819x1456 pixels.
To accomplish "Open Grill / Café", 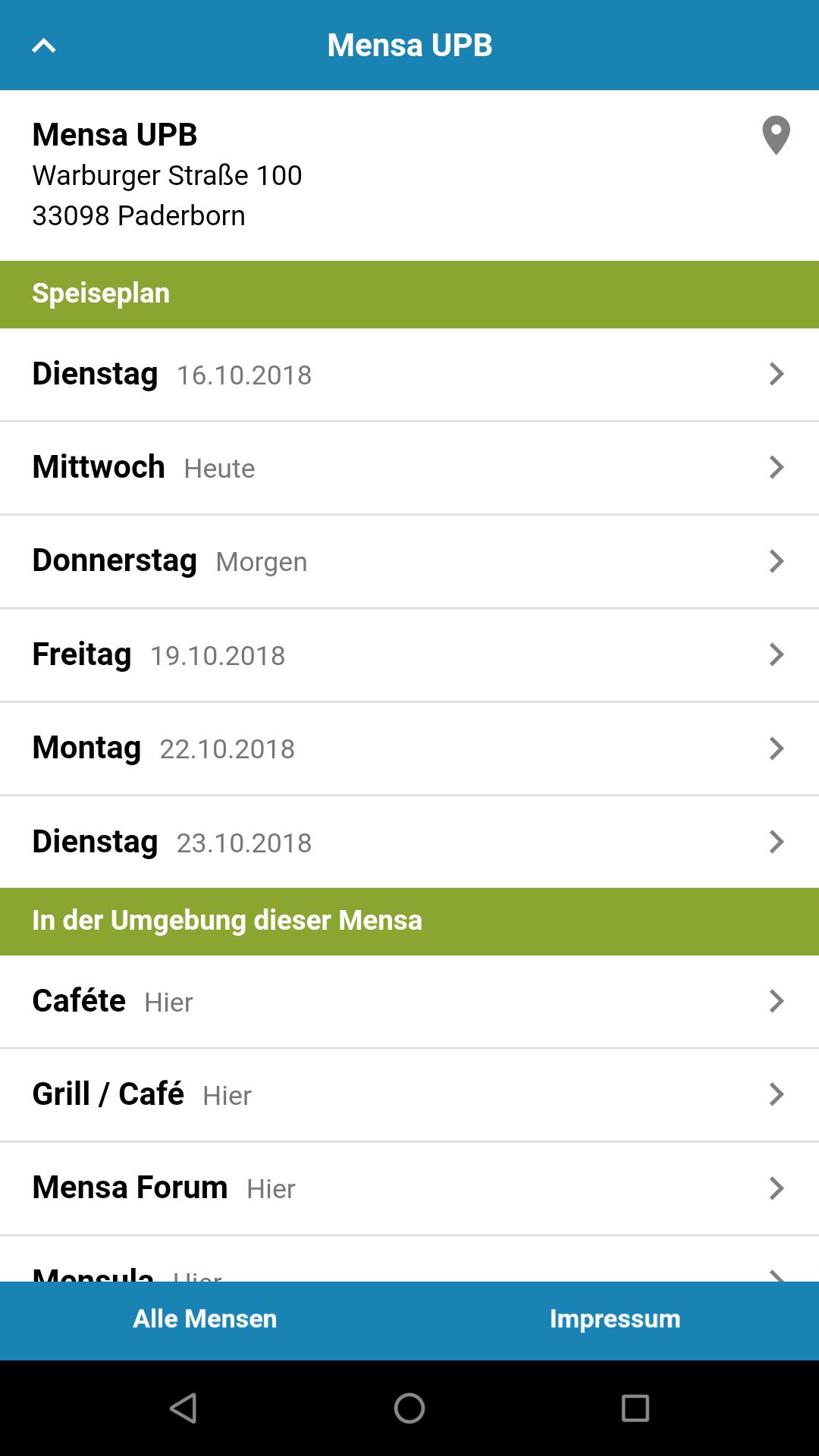I will click(x=409, y=1095).
